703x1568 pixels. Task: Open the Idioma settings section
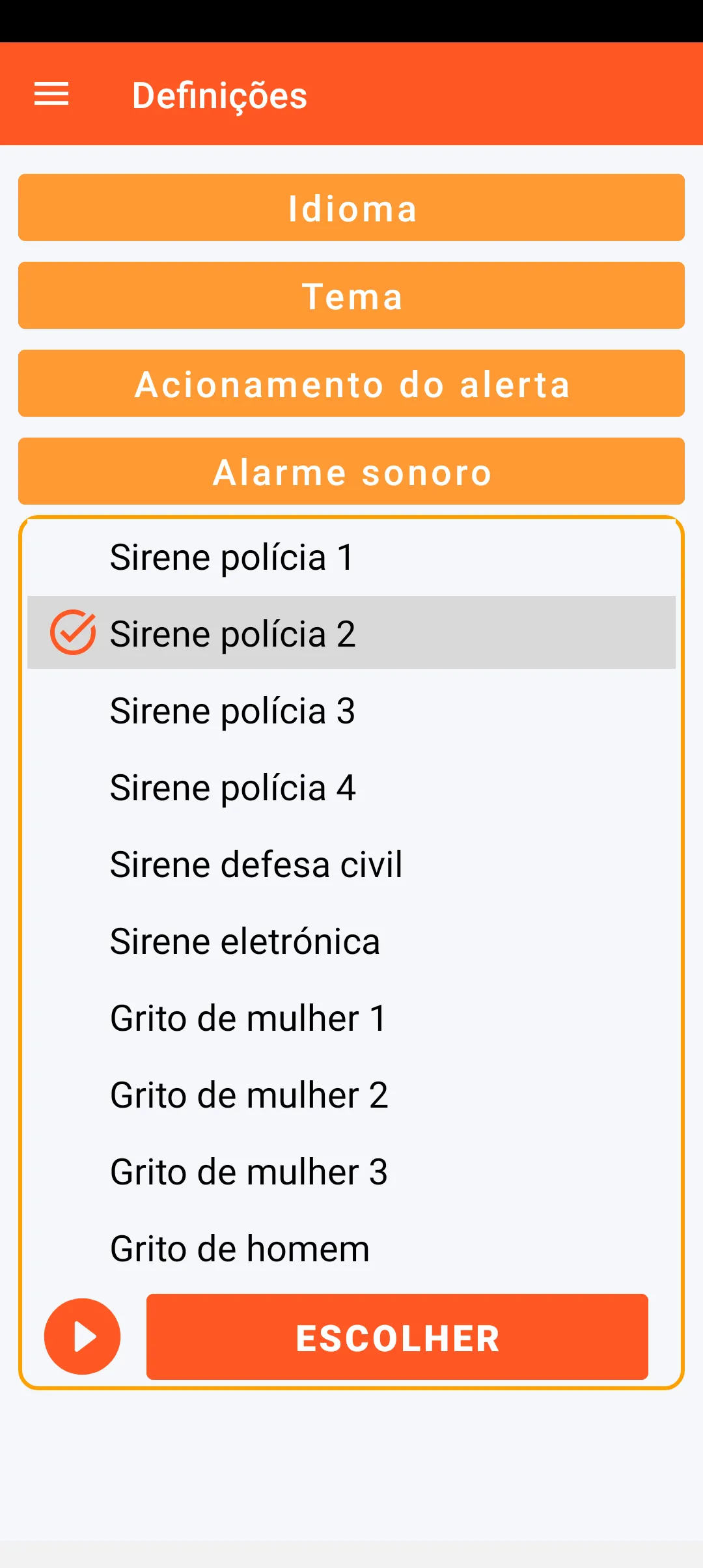351,208
